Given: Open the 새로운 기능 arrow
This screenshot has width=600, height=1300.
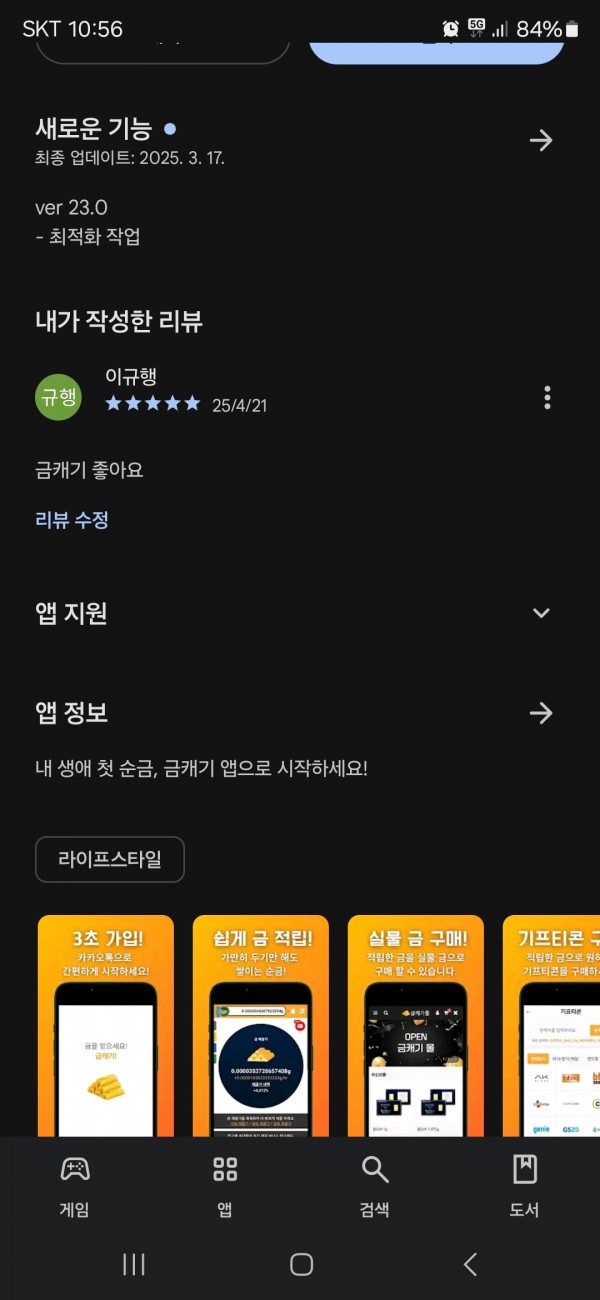Looking at the screenshot, I should click(x=541, y=140).
